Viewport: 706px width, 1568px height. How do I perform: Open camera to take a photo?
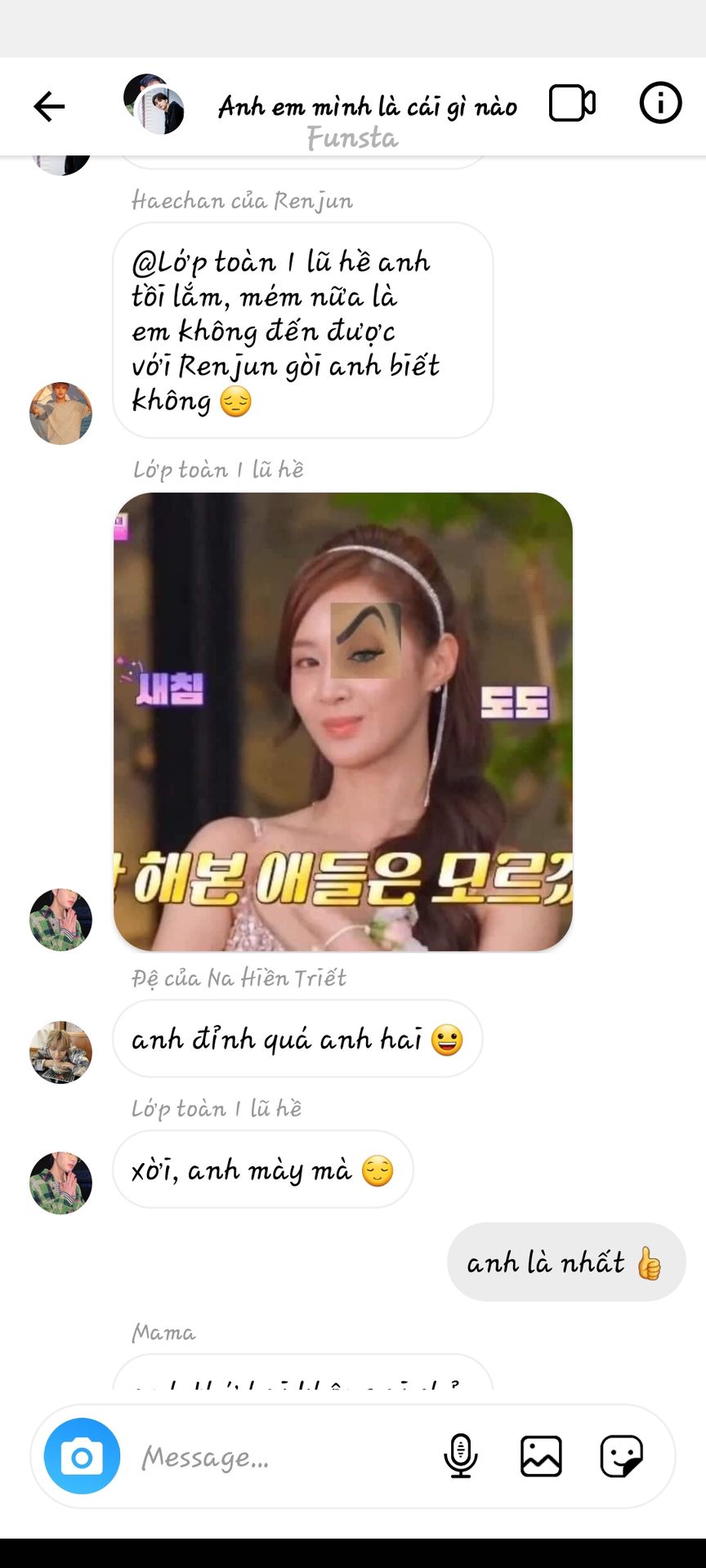coord(82,1456)
